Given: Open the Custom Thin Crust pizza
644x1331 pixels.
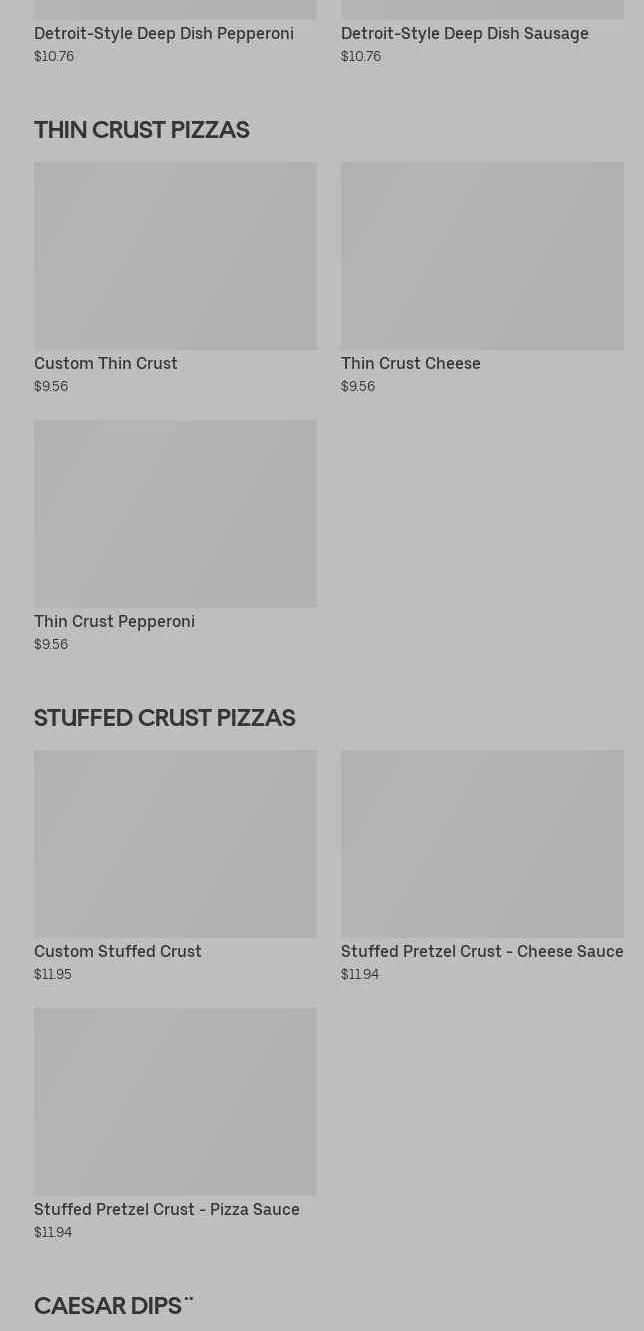Looking at the screenshot, I should pos(175,257).
